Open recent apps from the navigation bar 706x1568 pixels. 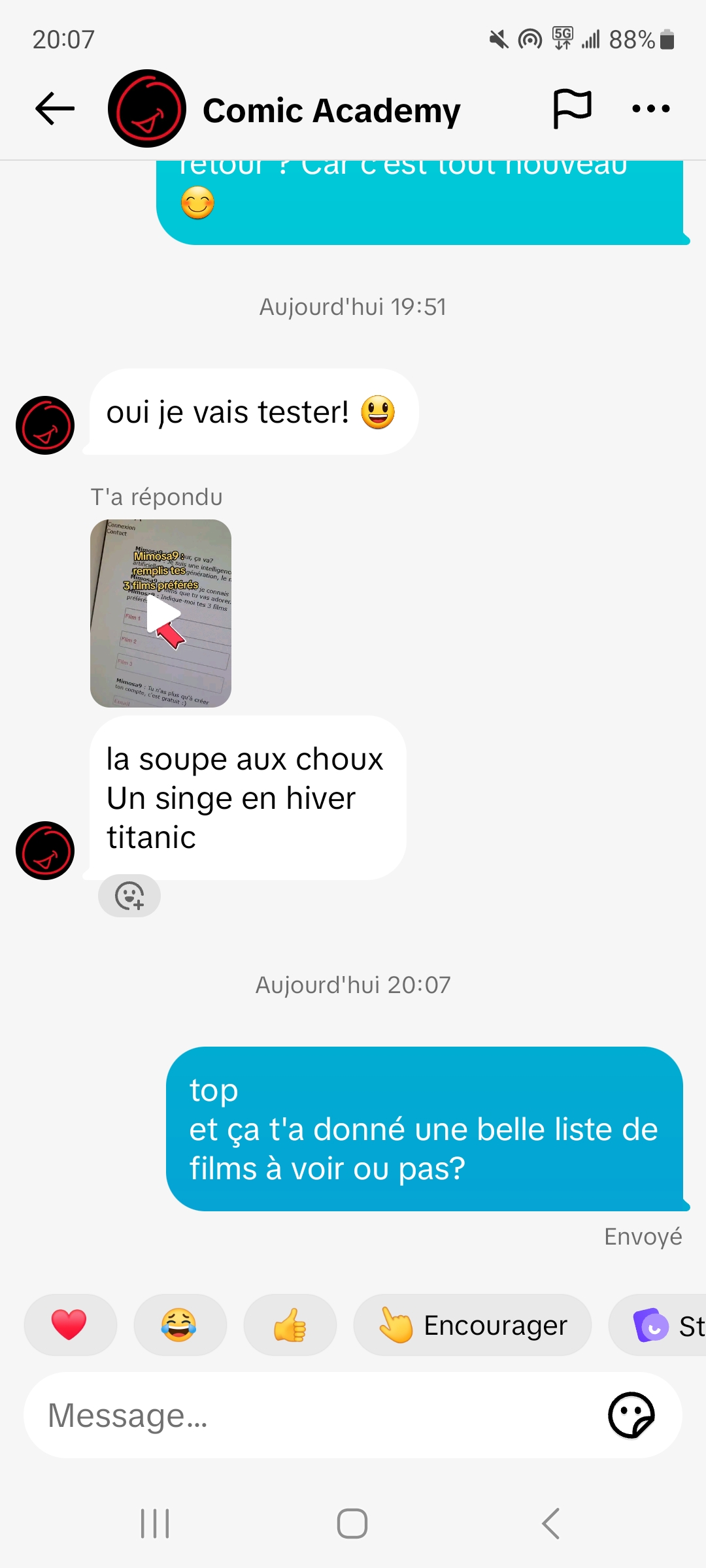[x=156, y=1524]
